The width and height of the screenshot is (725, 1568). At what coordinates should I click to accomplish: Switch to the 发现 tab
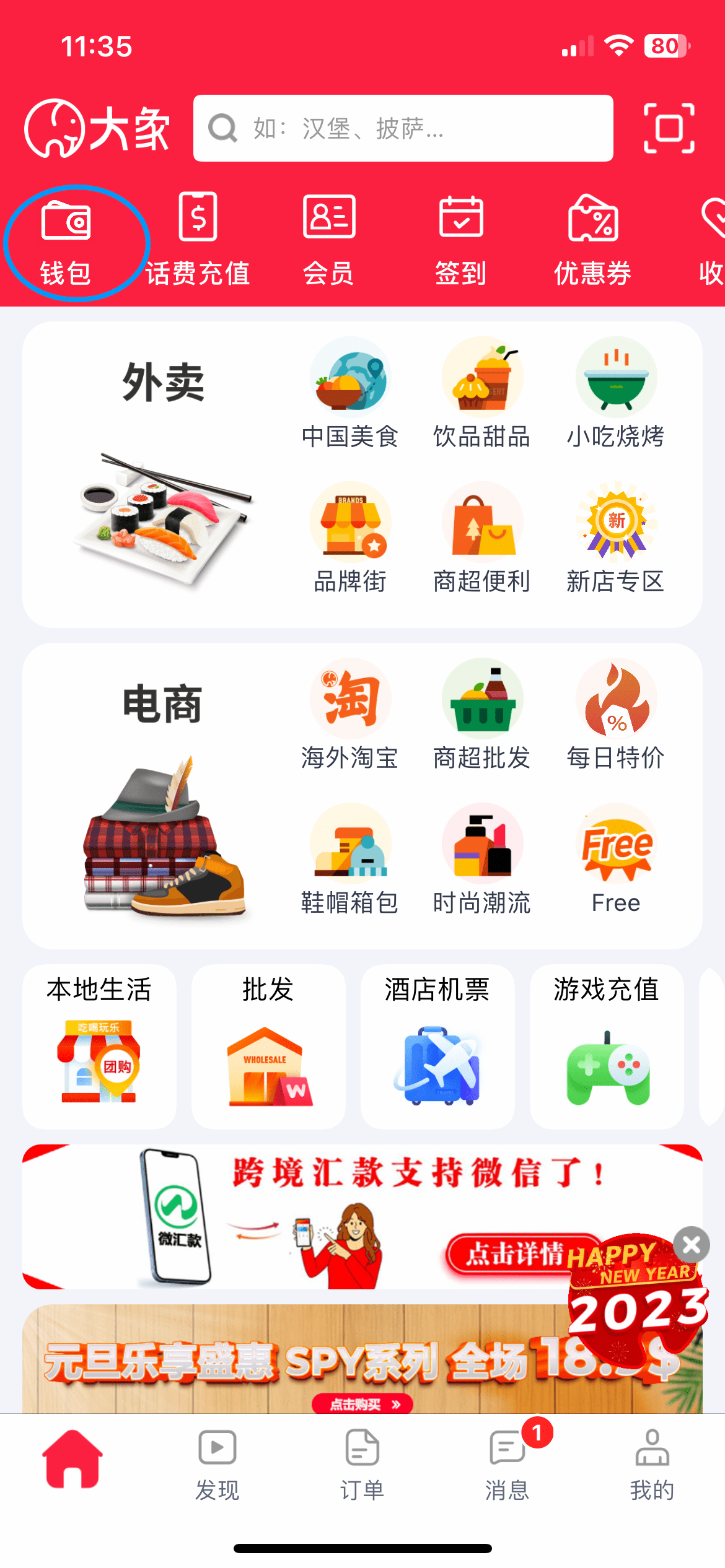[217, 1465]
